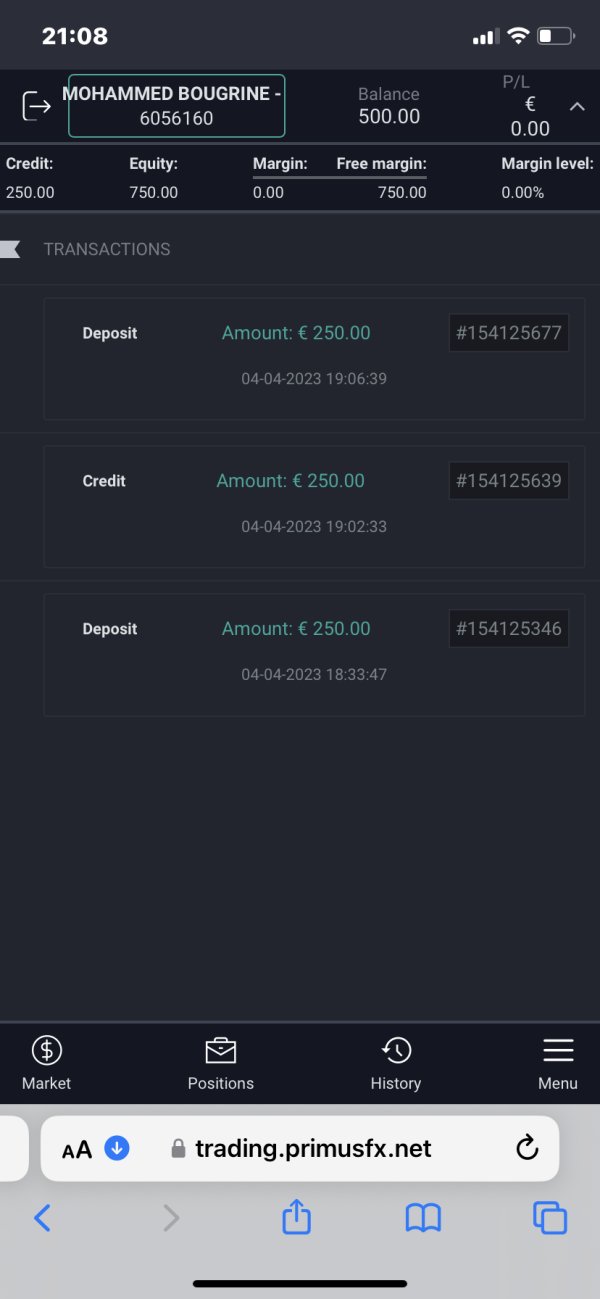Open the Market tab
The height and width of the screenshot is (1299, 600).
point(46,1063)
